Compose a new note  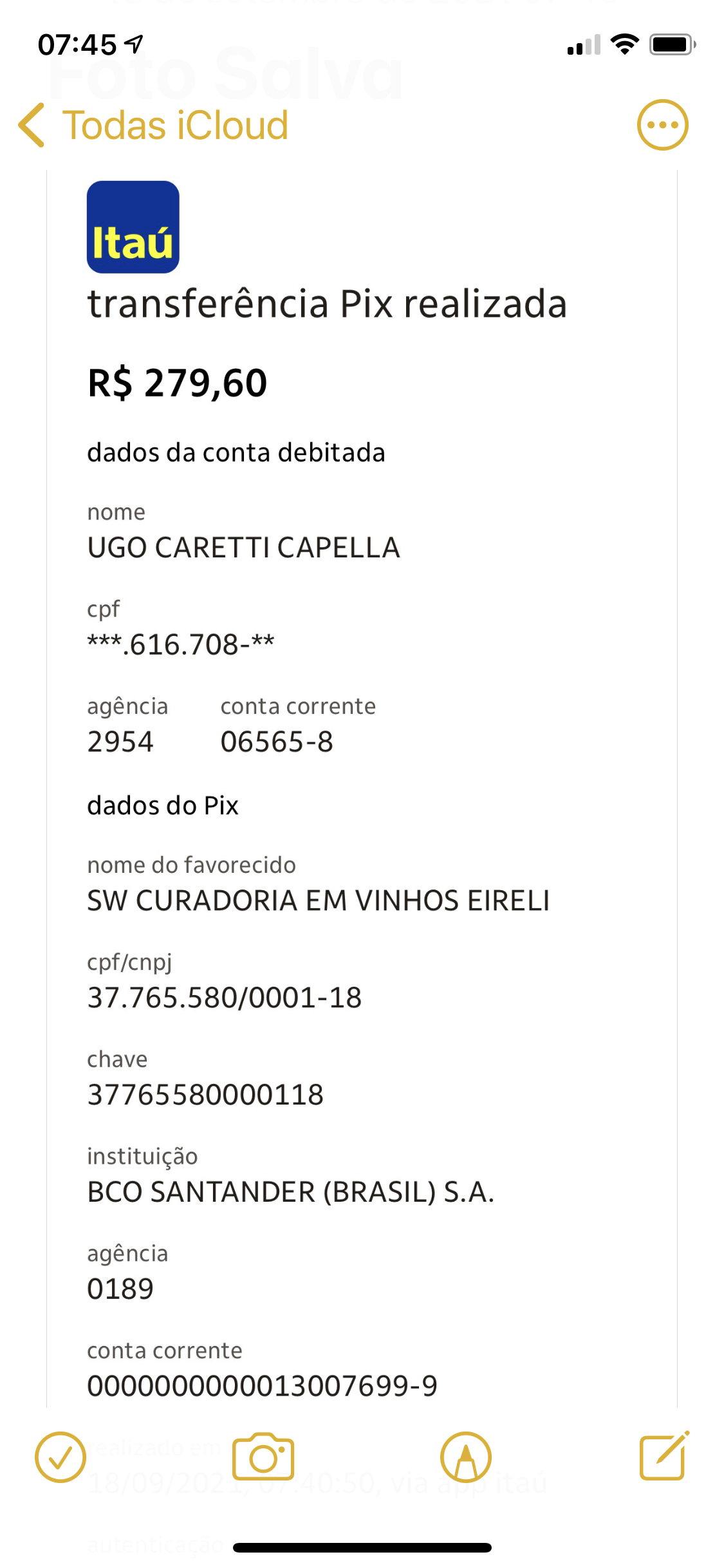pyautogui.click(x=664, y=1457)
